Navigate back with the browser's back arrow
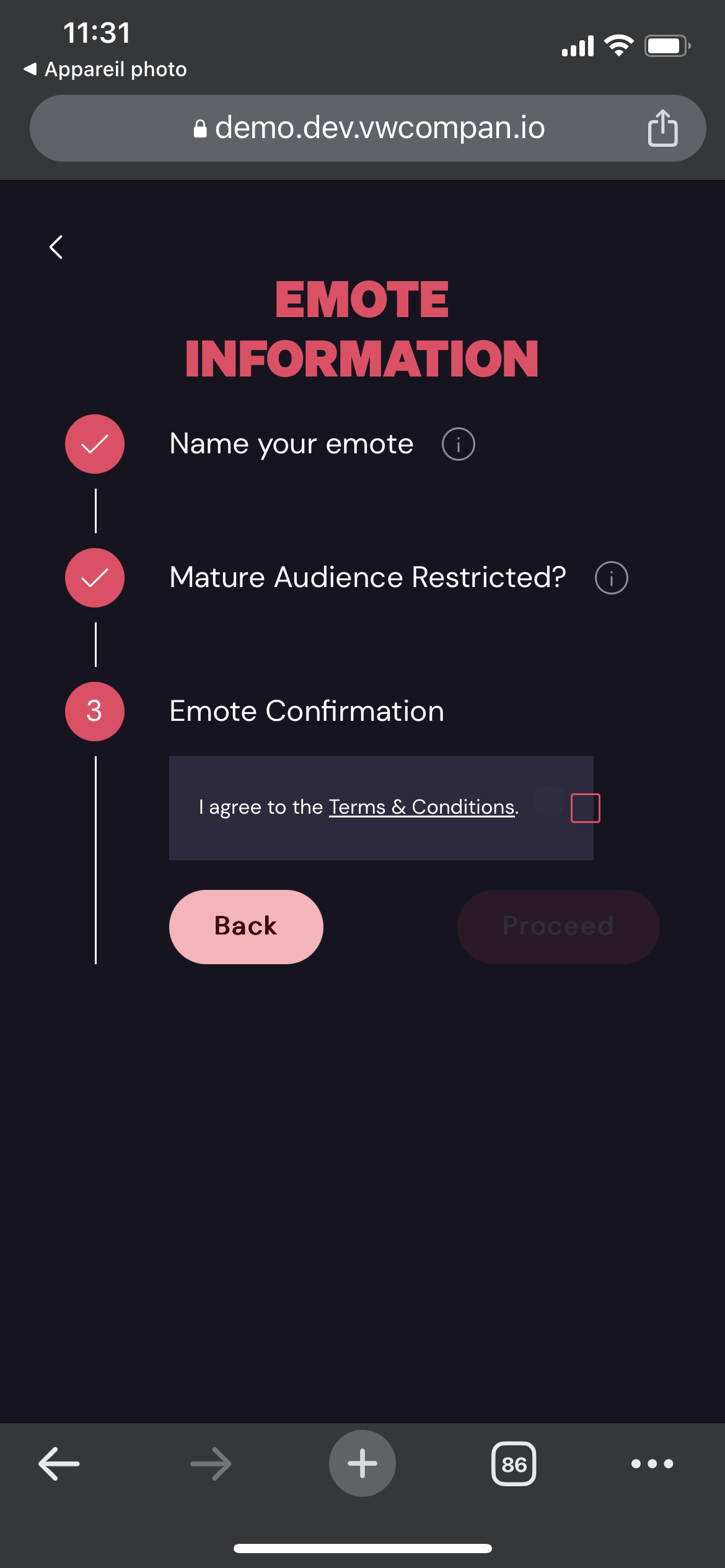 (x=59, y=1464)
